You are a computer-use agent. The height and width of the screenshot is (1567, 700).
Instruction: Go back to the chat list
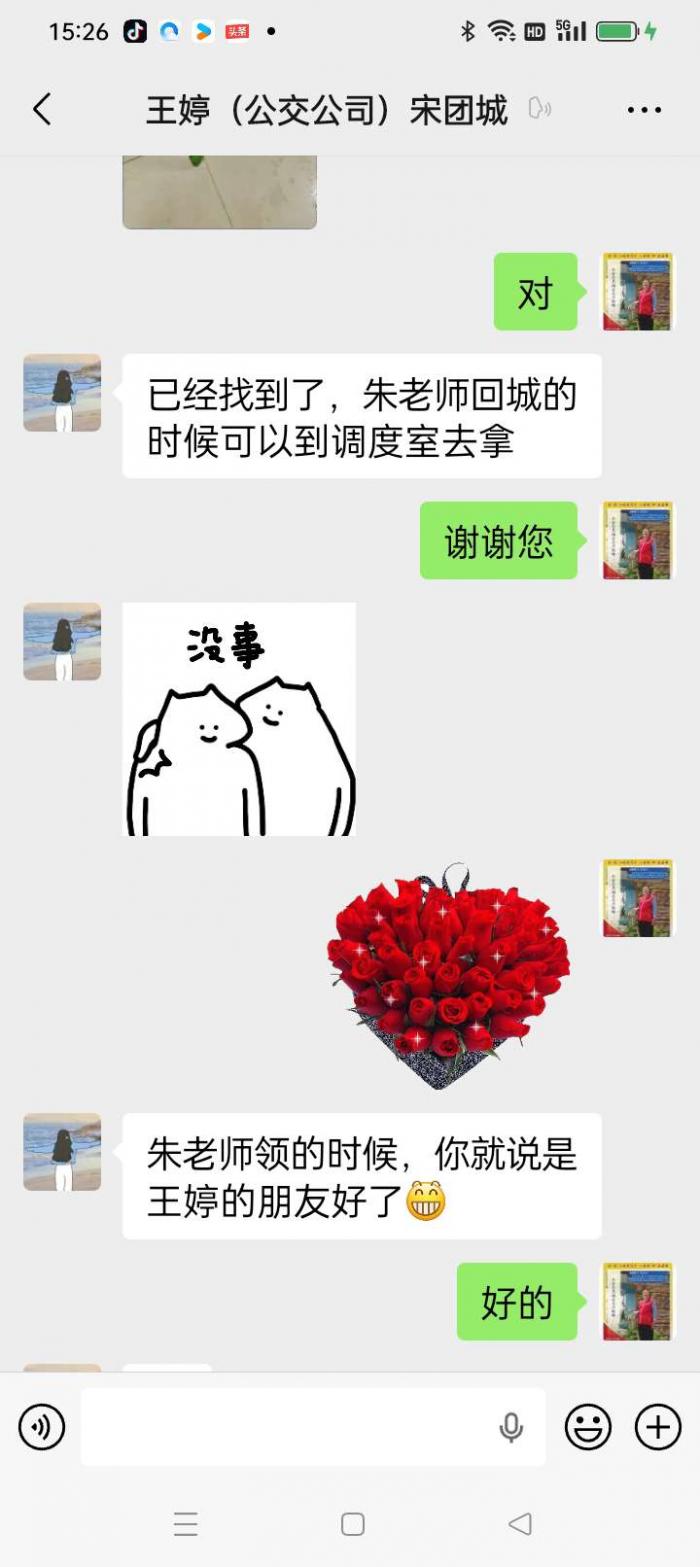click(42, 109)
